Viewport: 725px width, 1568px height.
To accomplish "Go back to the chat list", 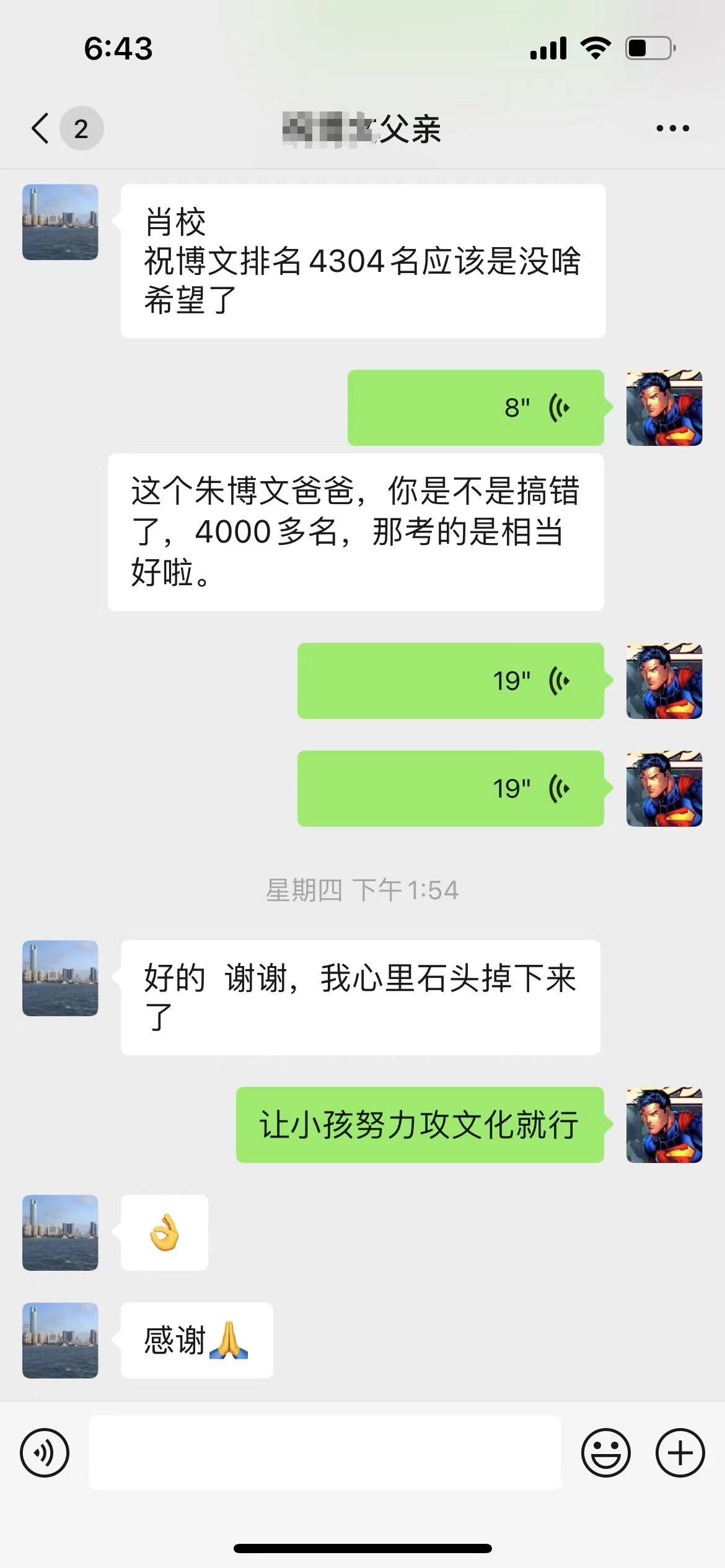I will 41,129.
